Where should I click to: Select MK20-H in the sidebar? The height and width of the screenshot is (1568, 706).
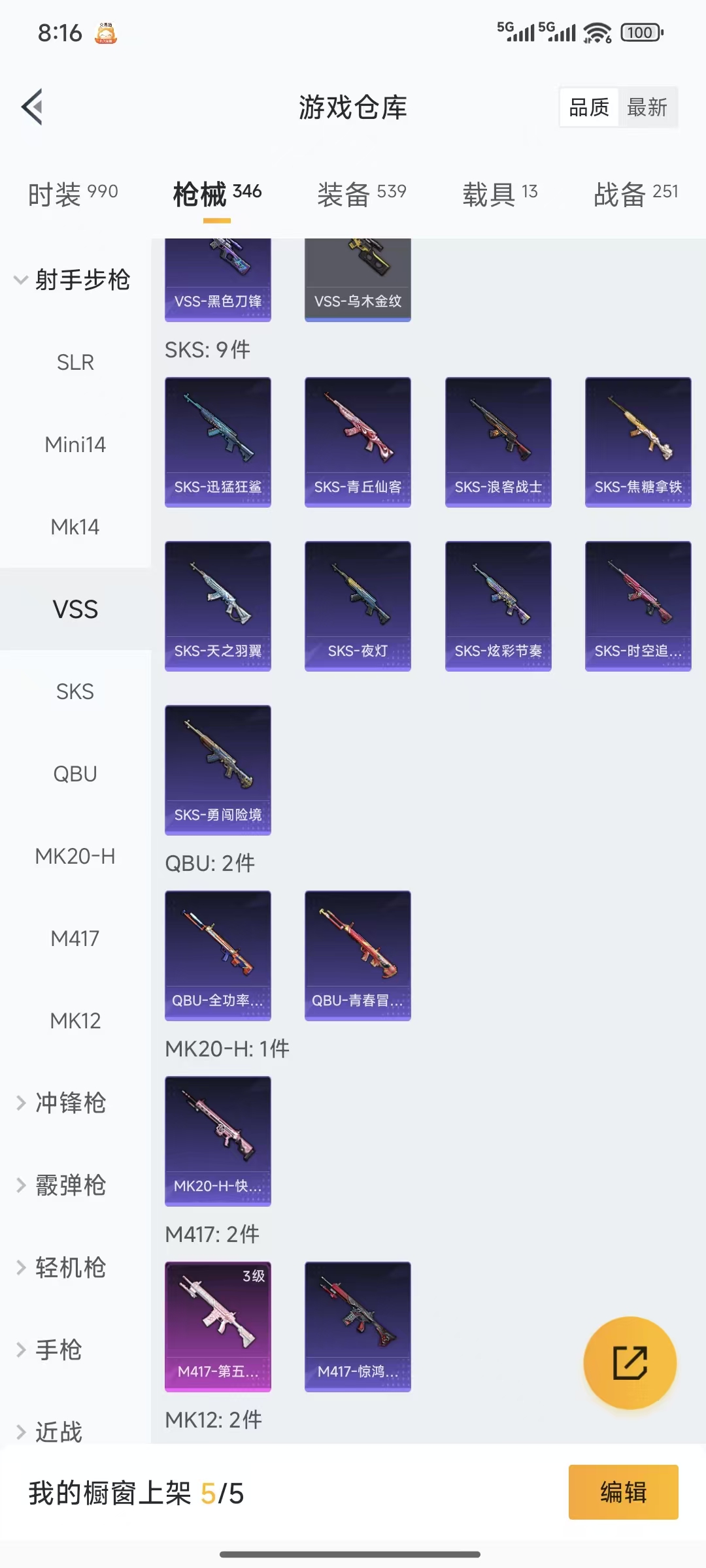[75, 856]
